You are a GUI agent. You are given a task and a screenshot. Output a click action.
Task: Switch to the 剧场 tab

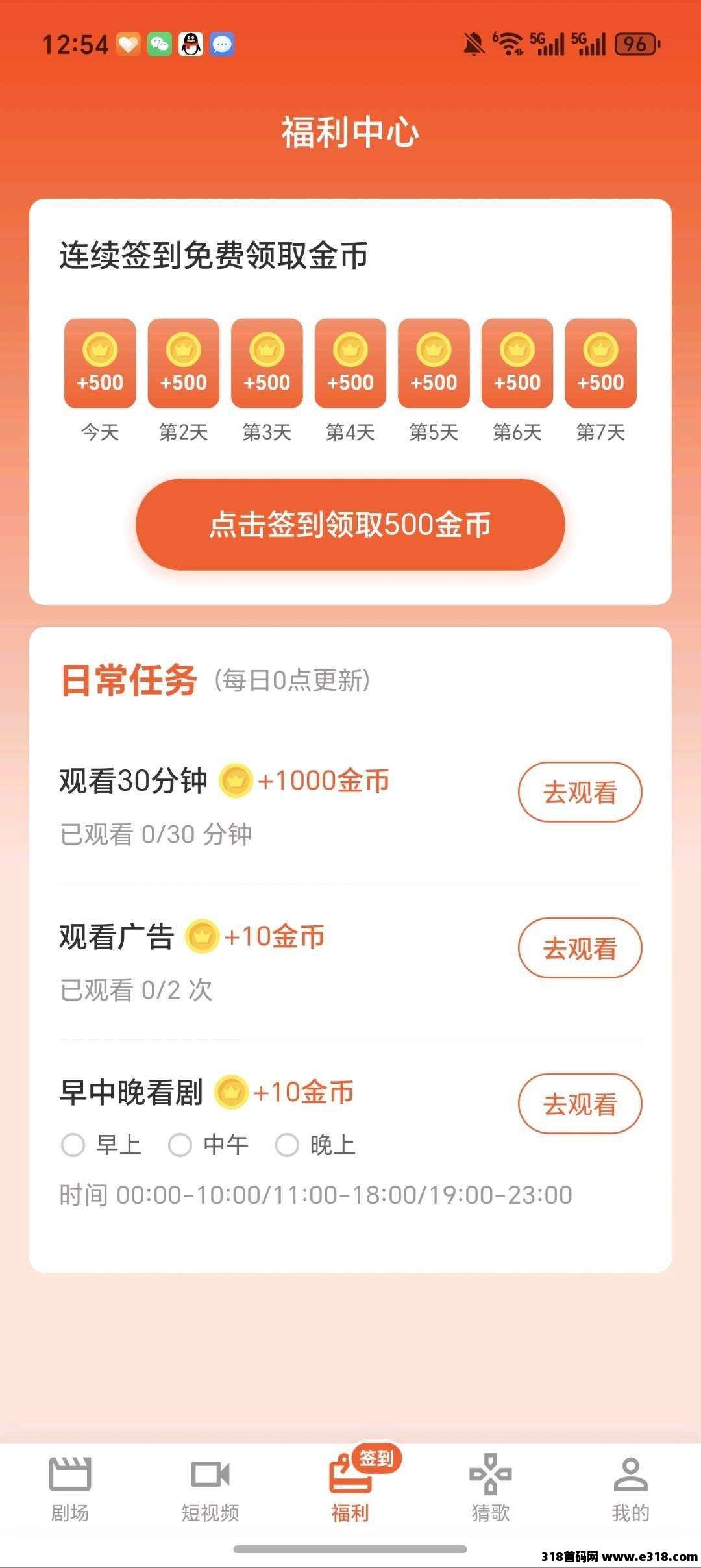[70, 1487]
